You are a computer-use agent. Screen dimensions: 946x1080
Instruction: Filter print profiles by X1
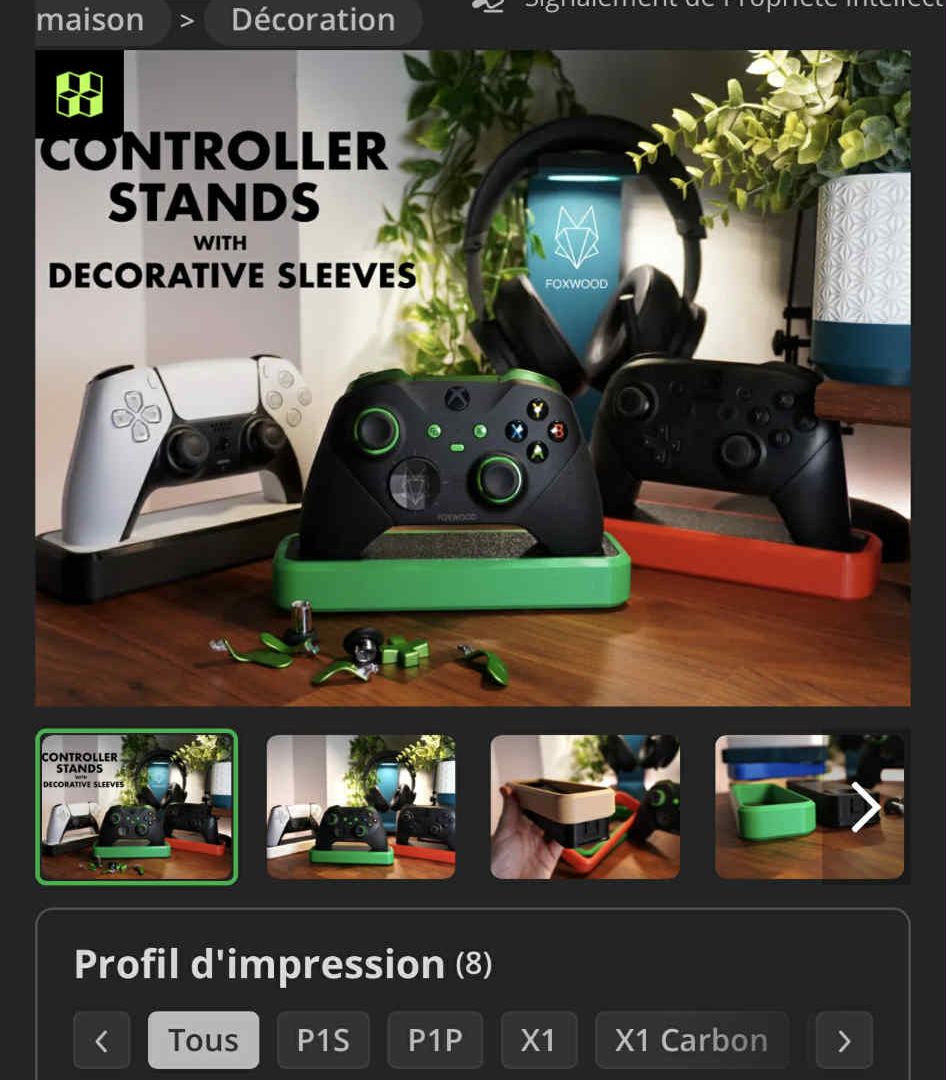click(538, 1040)
